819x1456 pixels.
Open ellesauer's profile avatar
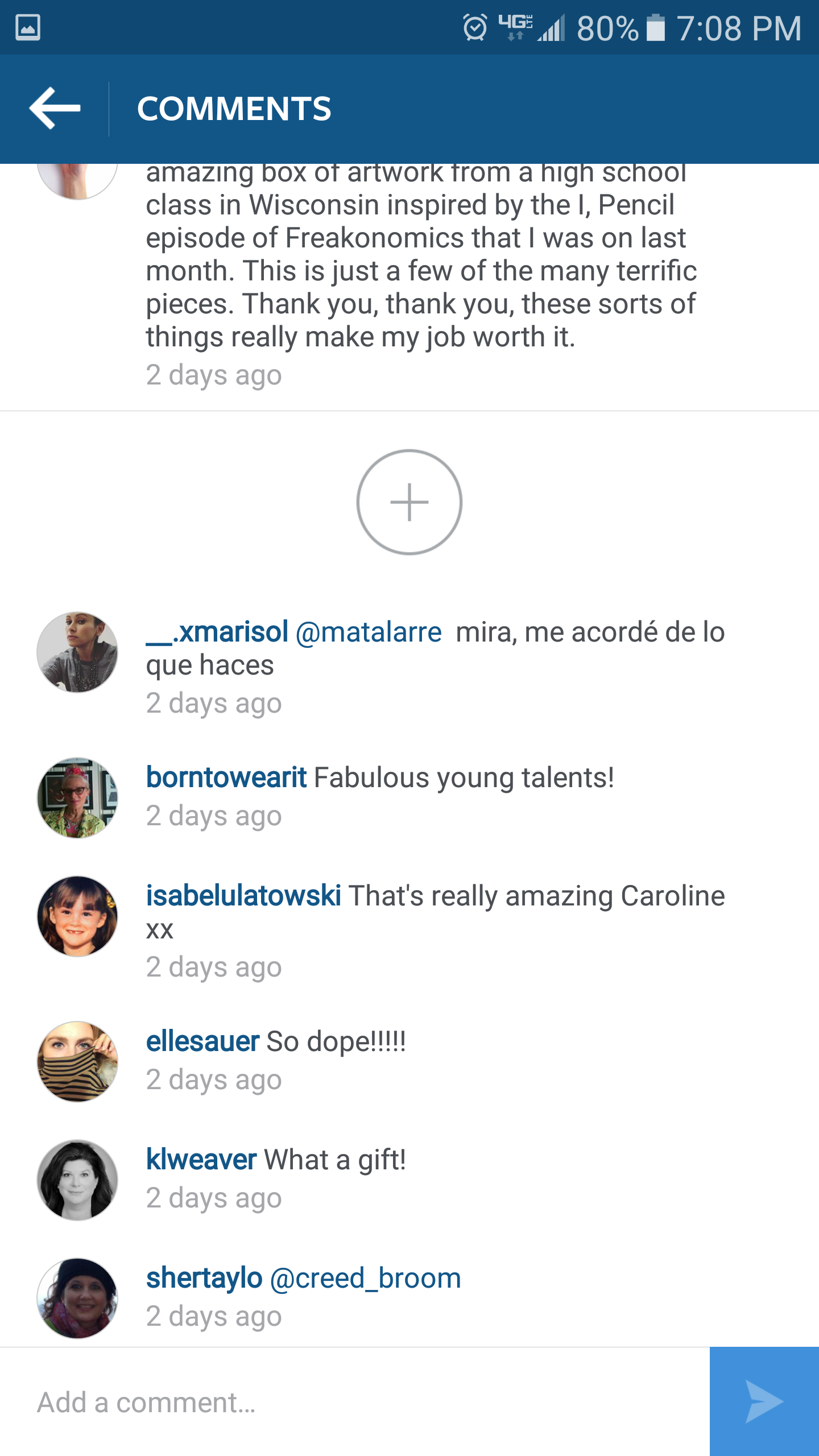[77, 1061]
